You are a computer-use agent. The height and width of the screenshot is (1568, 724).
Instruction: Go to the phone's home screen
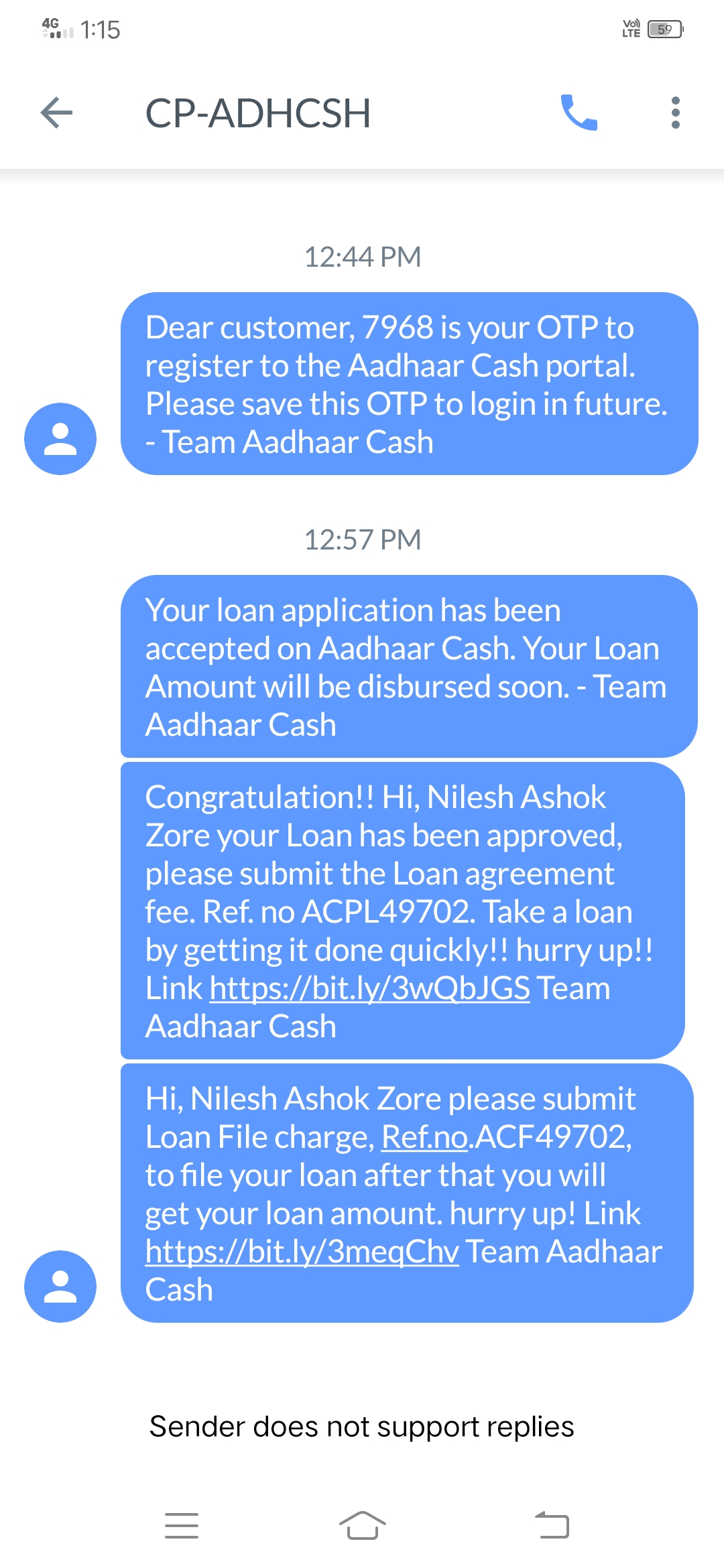tap(362, 1526)
